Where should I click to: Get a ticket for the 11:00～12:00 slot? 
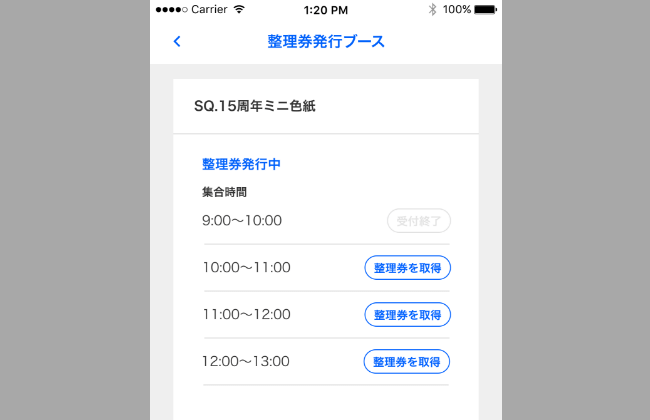tap(407, 315)
